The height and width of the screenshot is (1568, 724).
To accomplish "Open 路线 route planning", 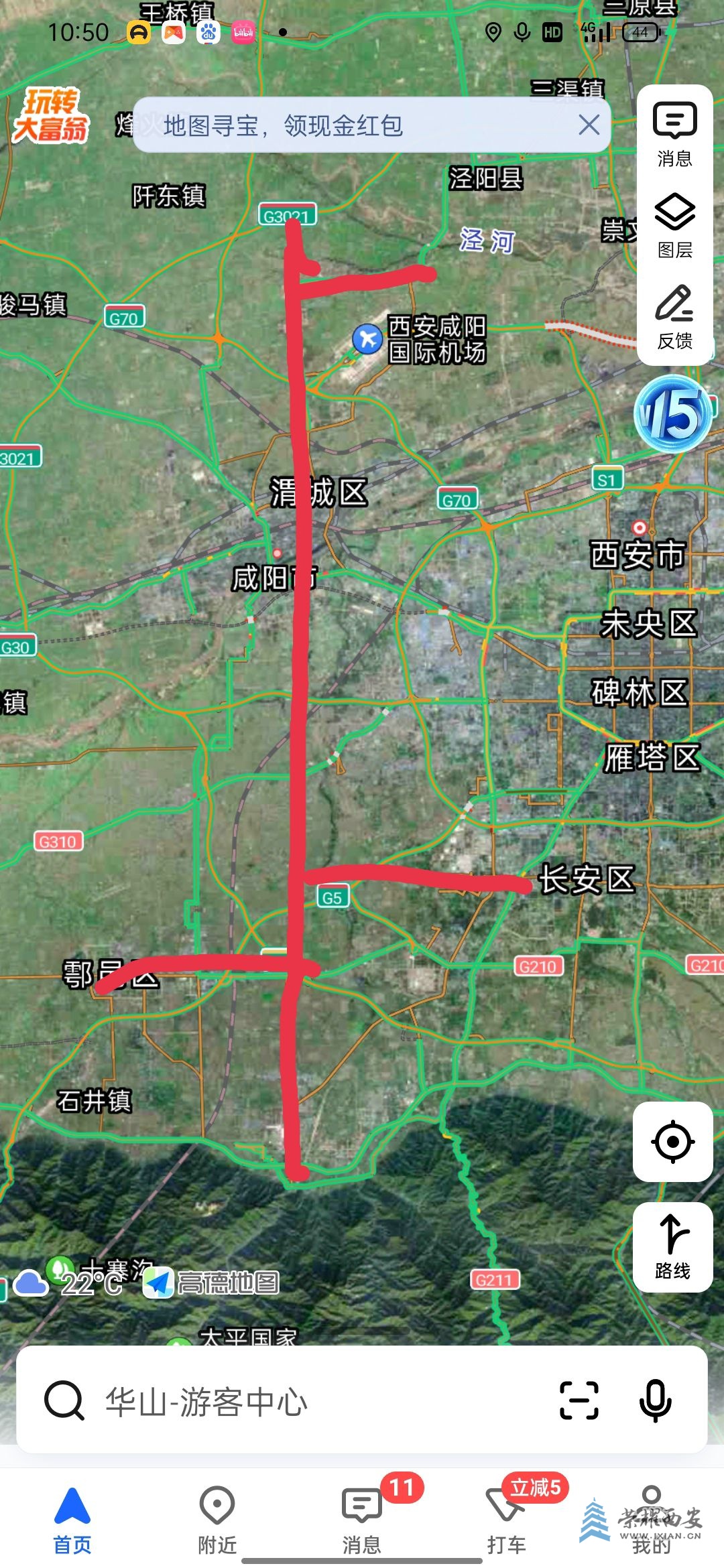I will click(x=672, y=1247).
